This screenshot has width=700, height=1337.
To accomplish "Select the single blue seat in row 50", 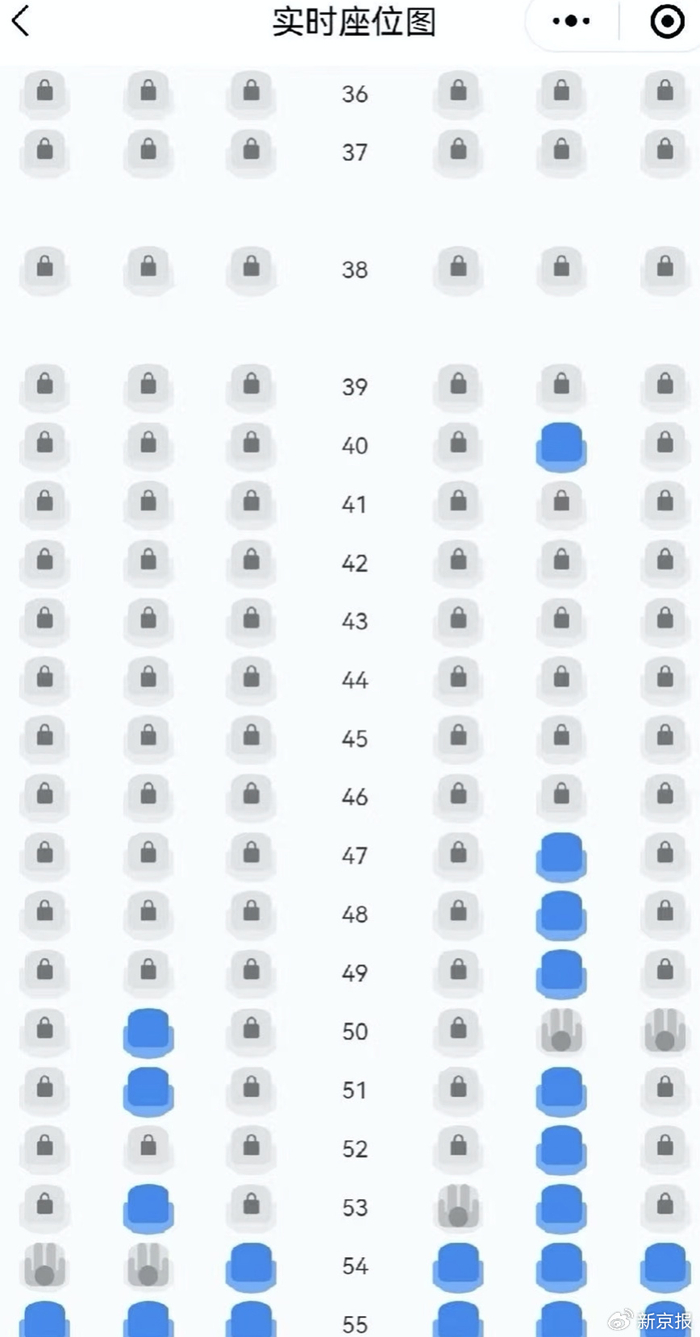I will pyautogui.click(x=149, y=1032).
